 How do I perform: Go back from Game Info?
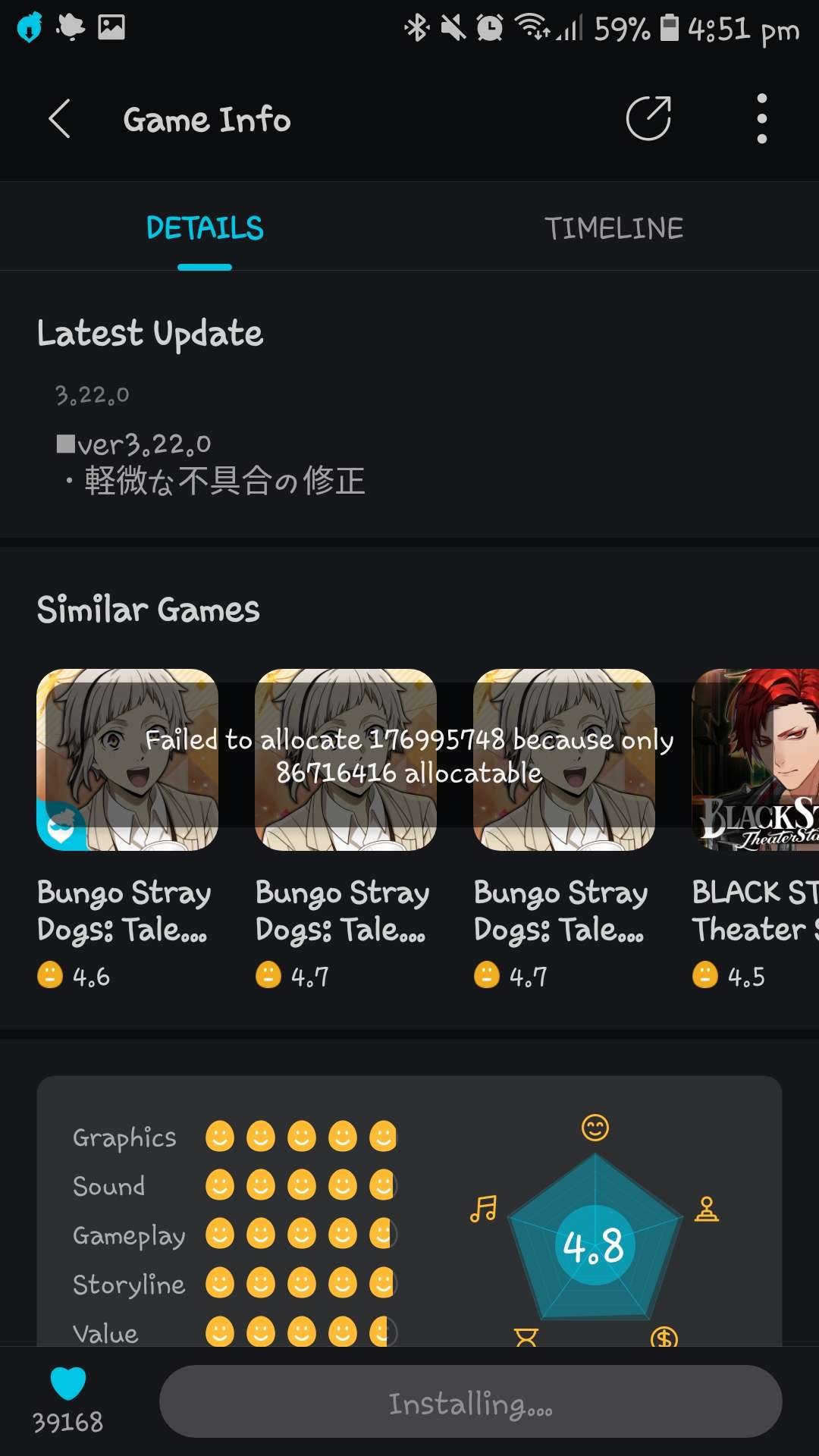59,119
